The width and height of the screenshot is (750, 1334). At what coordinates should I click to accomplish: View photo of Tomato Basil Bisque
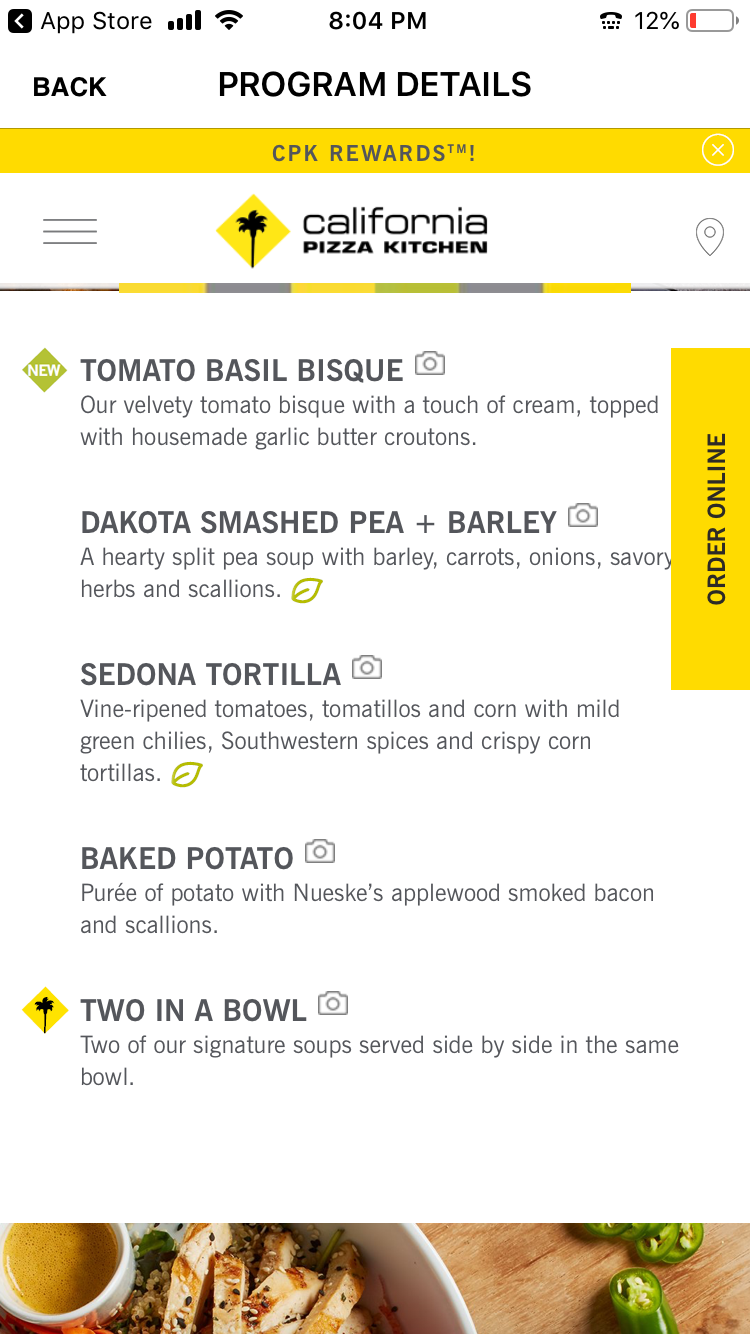430,364
